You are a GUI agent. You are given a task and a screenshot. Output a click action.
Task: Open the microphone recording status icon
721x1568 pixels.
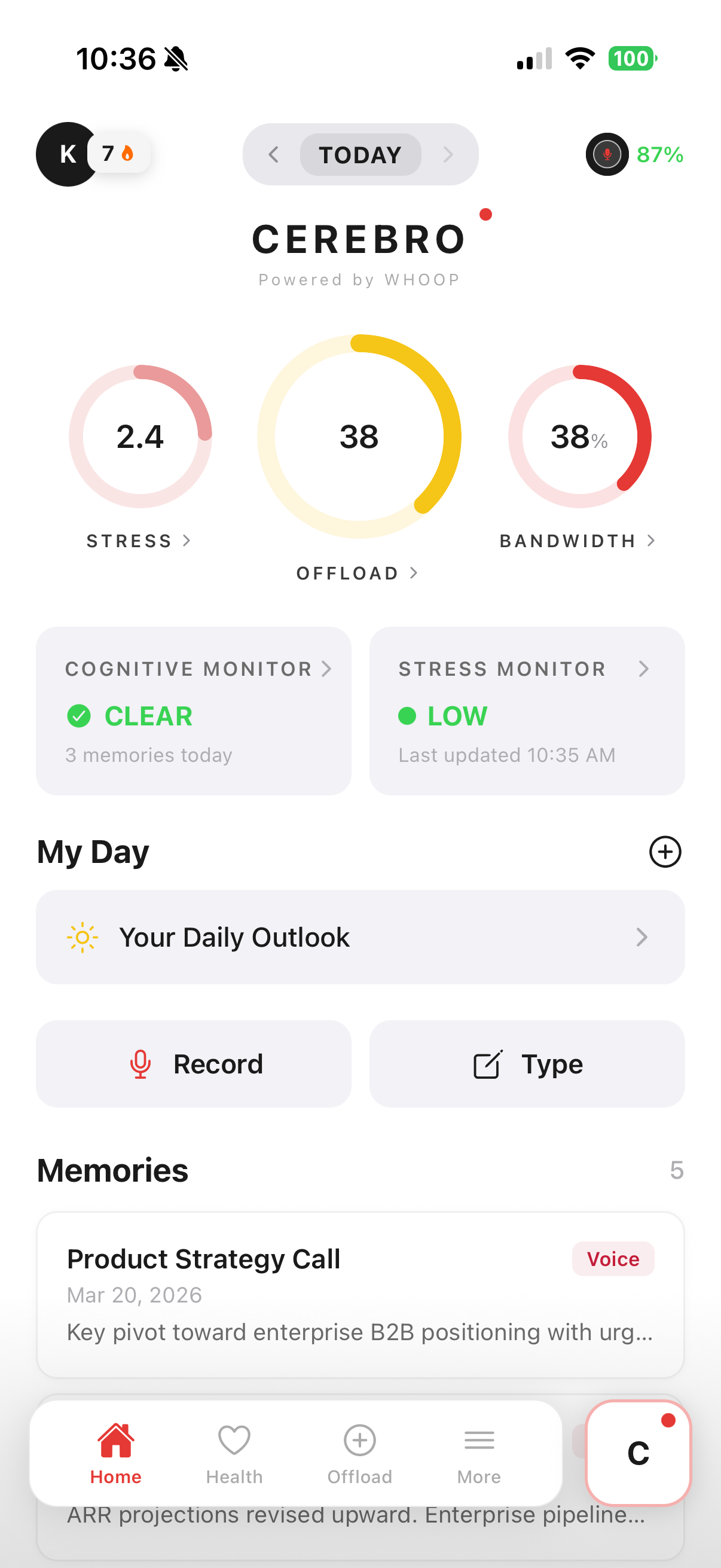tap(607, 155)
